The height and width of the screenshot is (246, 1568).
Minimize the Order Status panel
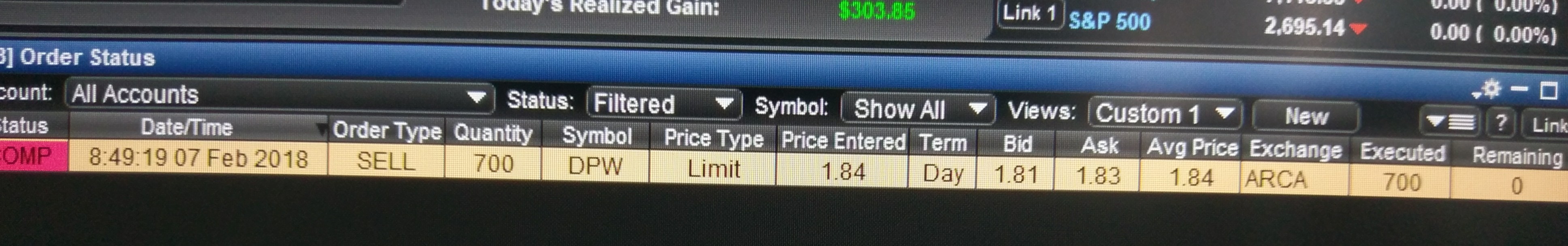point(1519,90)
